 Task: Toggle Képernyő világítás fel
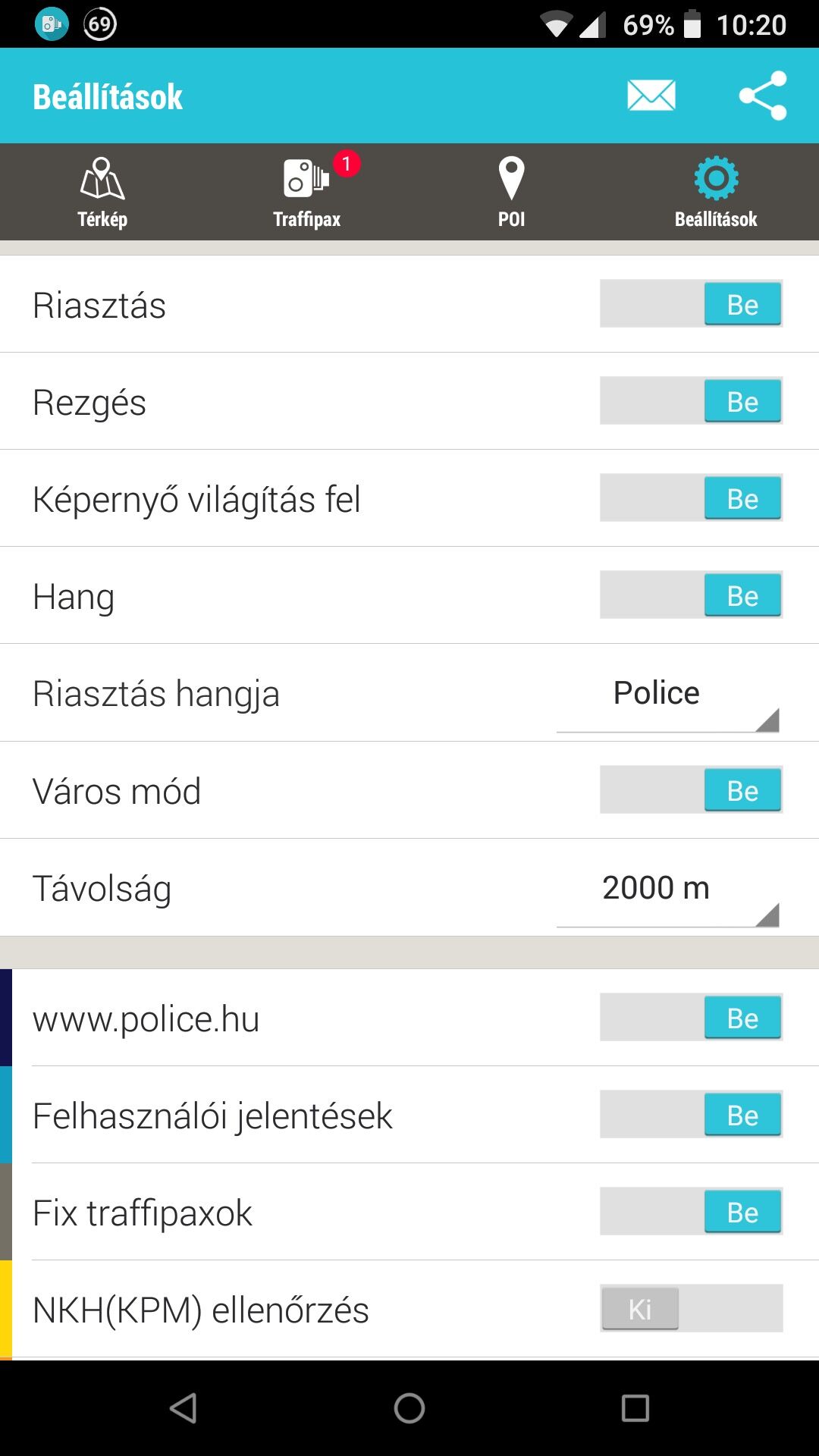click(x=692, y=498)
